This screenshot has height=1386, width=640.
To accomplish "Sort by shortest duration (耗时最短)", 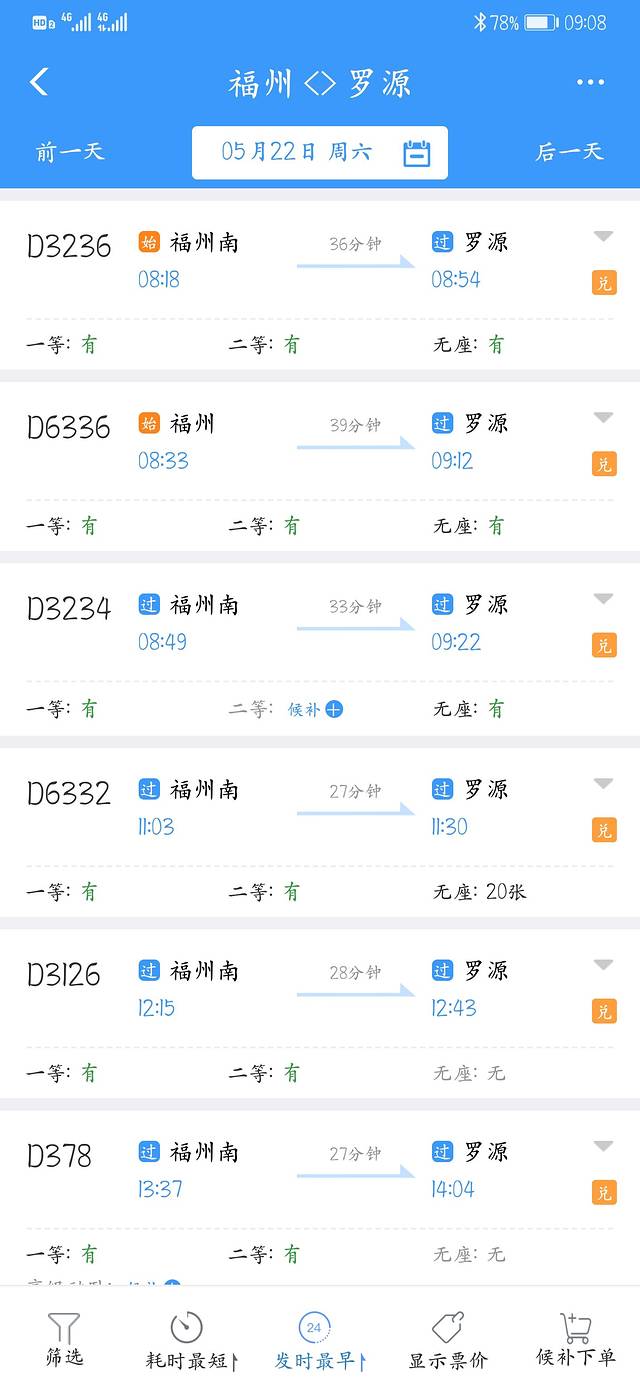I will pos(190,1340).
